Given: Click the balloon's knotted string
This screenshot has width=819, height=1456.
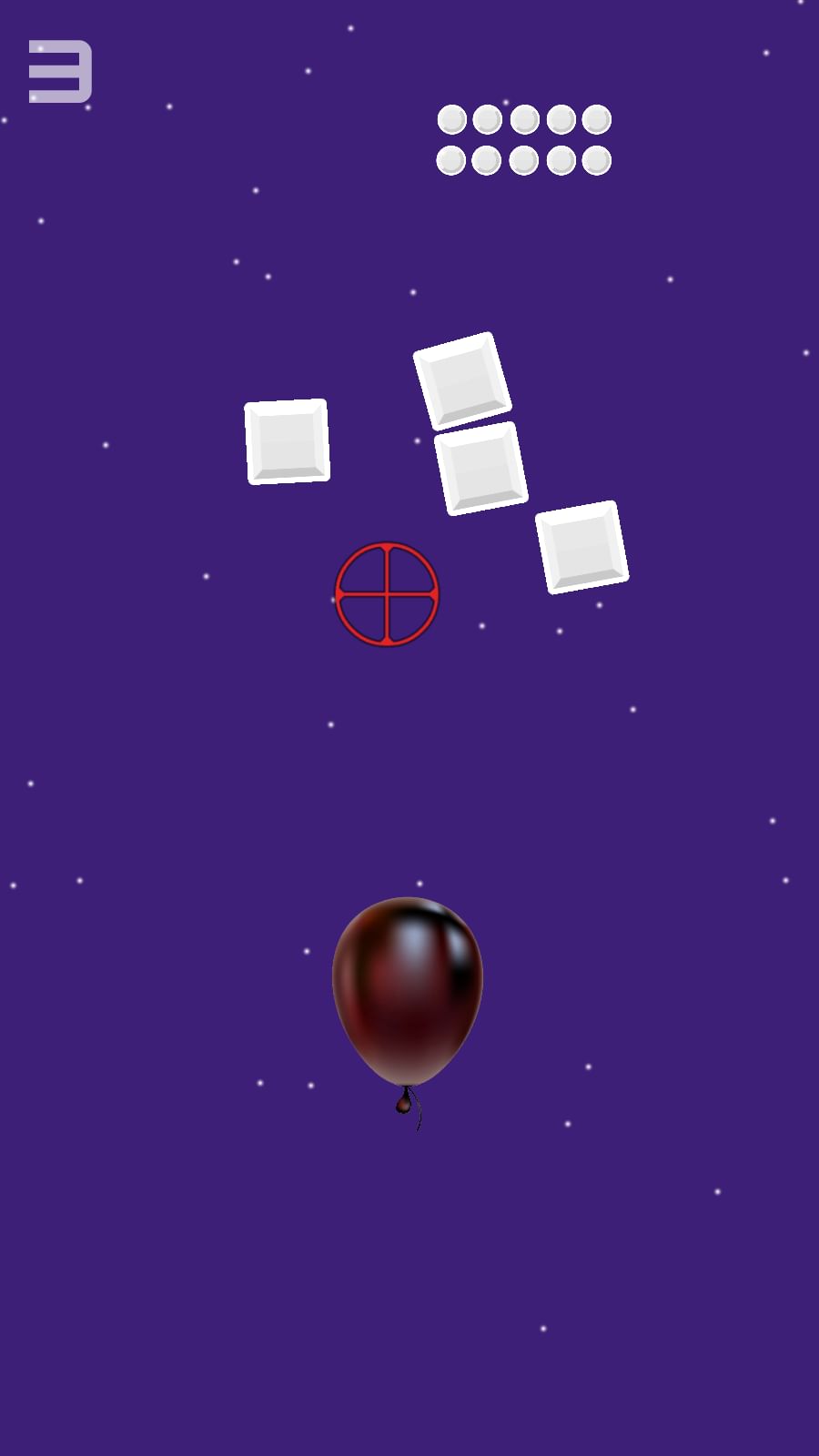Looking at the screenshot, I should 403,1104.
